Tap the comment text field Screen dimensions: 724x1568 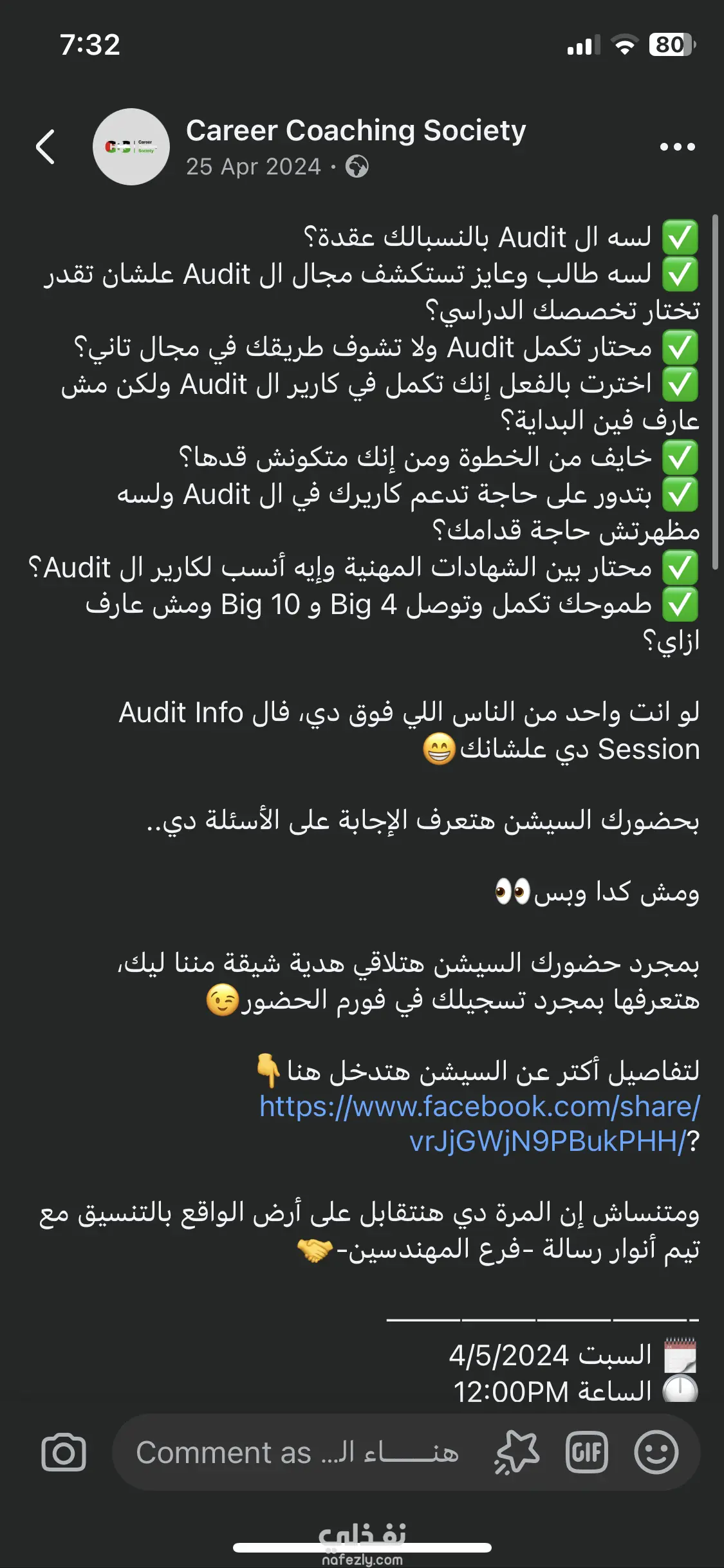click(x=297, y=1453)
